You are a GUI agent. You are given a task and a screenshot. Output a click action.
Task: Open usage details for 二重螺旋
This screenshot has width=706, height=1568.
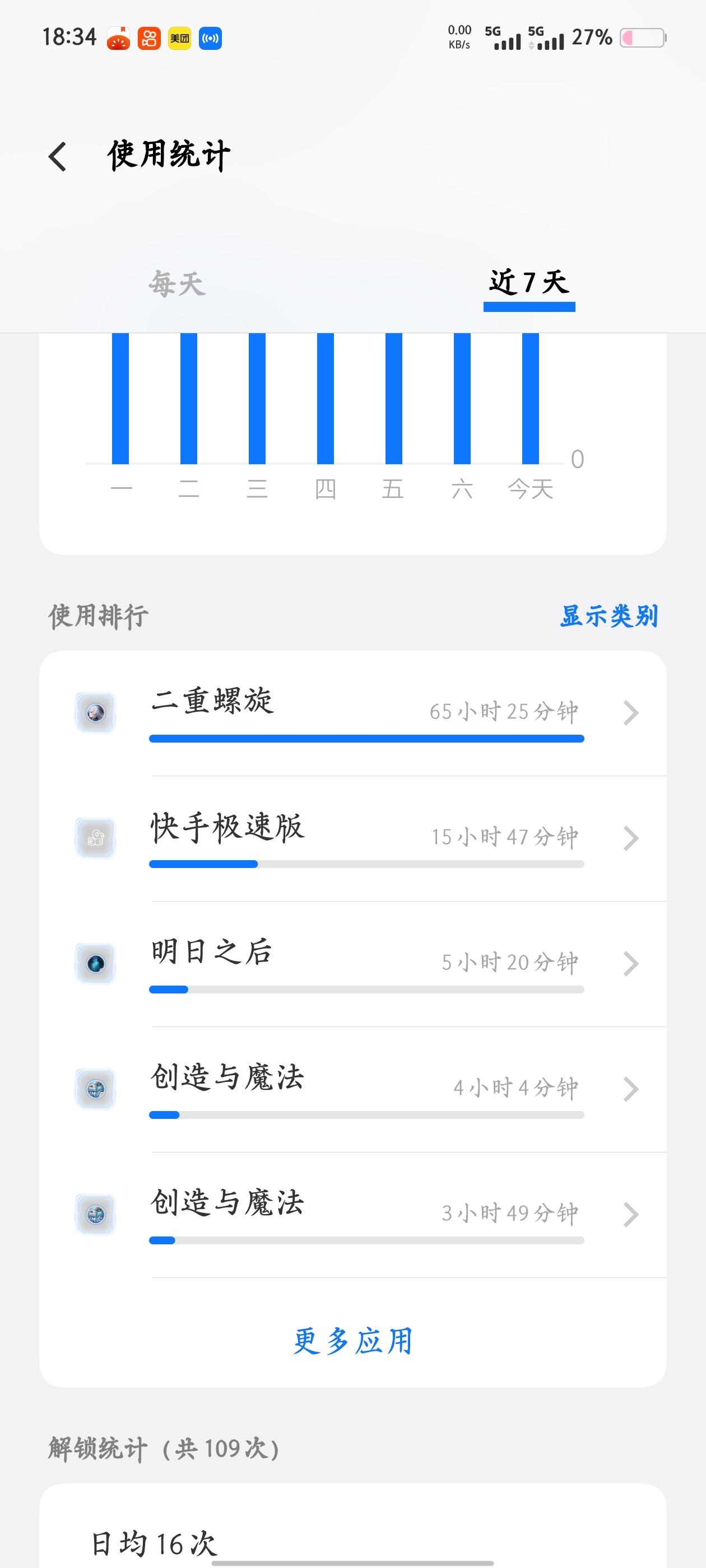pos(365,713)
